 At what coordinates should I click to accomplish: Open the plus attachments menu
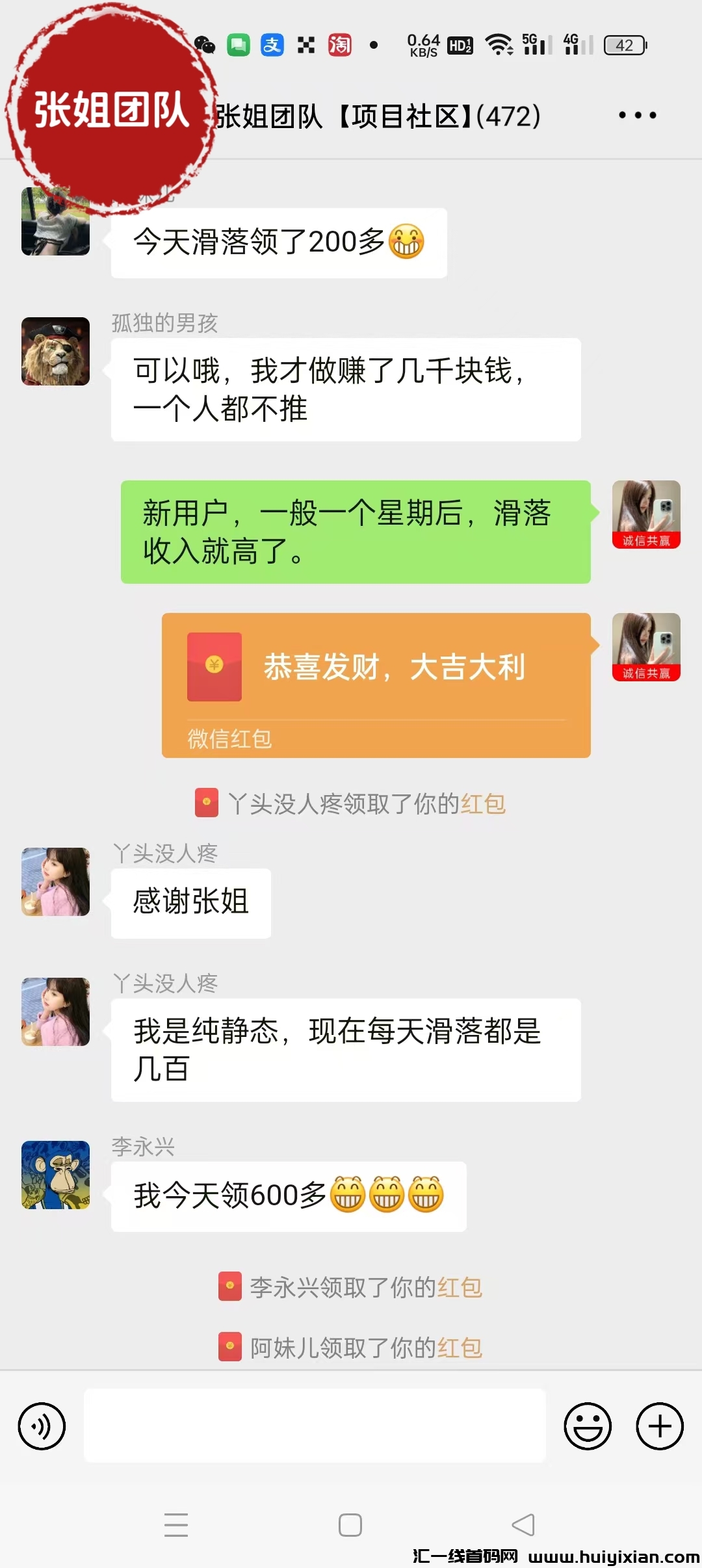pyautogui.click(x=660, y=1426)
